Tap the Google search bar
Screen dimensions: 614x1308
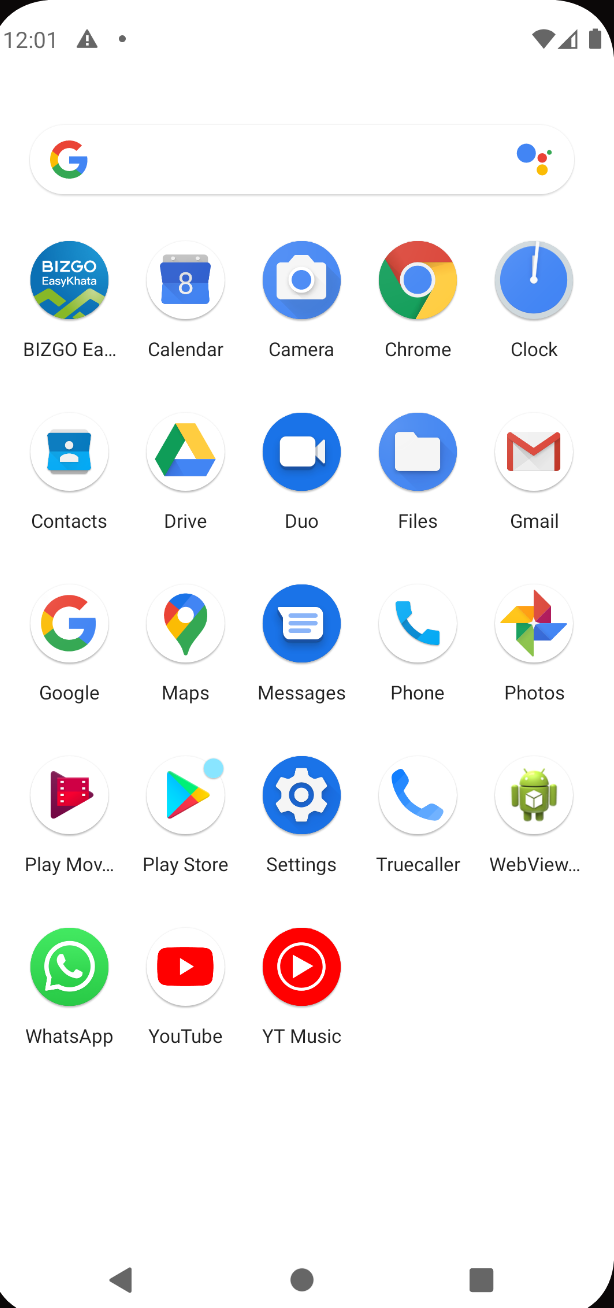(x=290, y=160)
